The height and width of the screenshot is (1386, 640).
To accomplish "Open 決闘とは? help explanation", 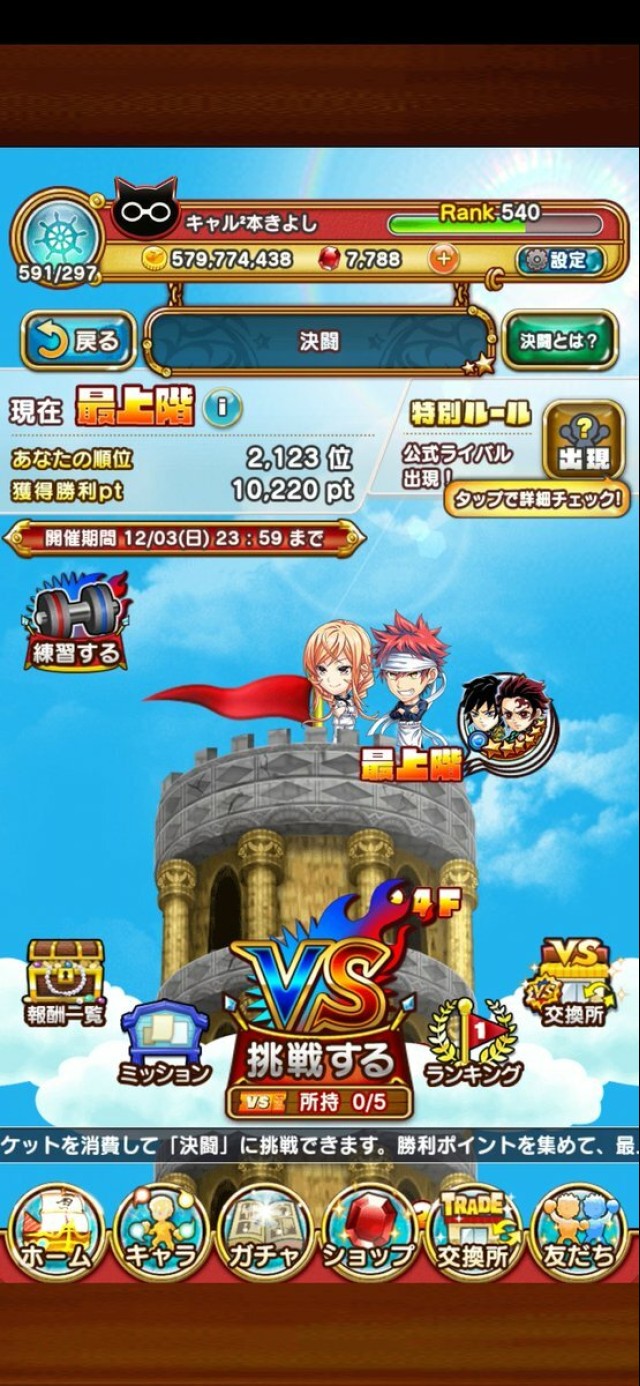I will (559, 341).
